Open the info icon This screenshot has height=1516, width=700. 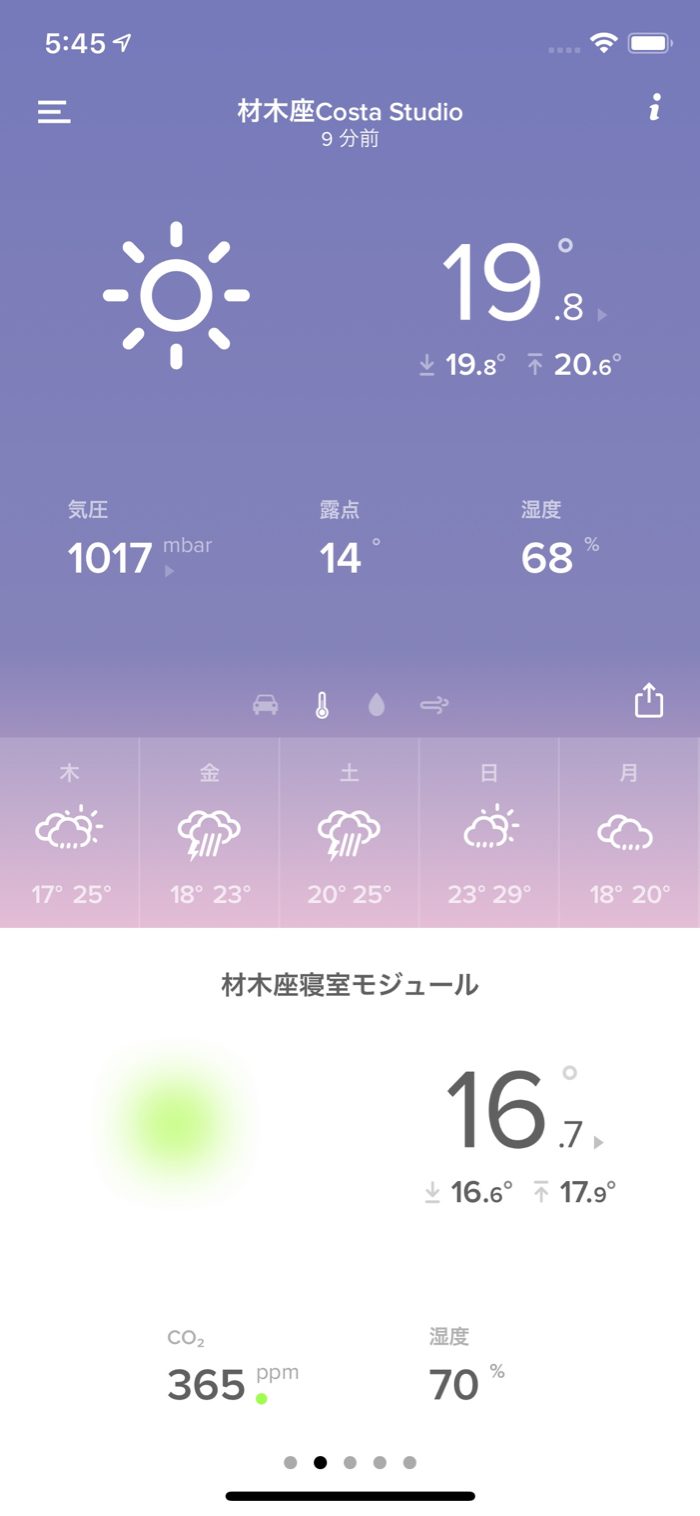(654, 109)
